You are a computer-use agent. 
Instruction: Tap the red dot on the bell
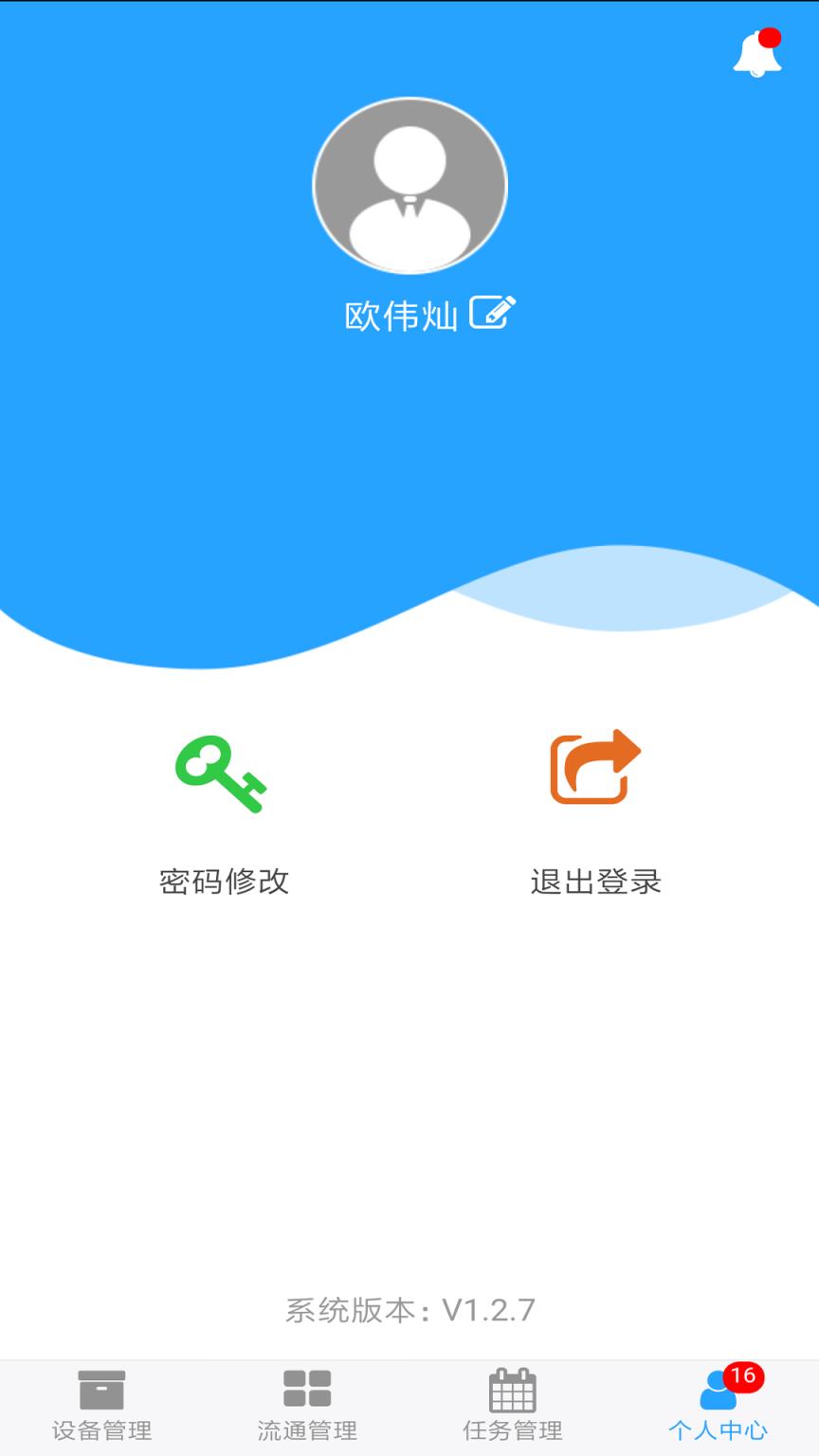tap(769, 39)
